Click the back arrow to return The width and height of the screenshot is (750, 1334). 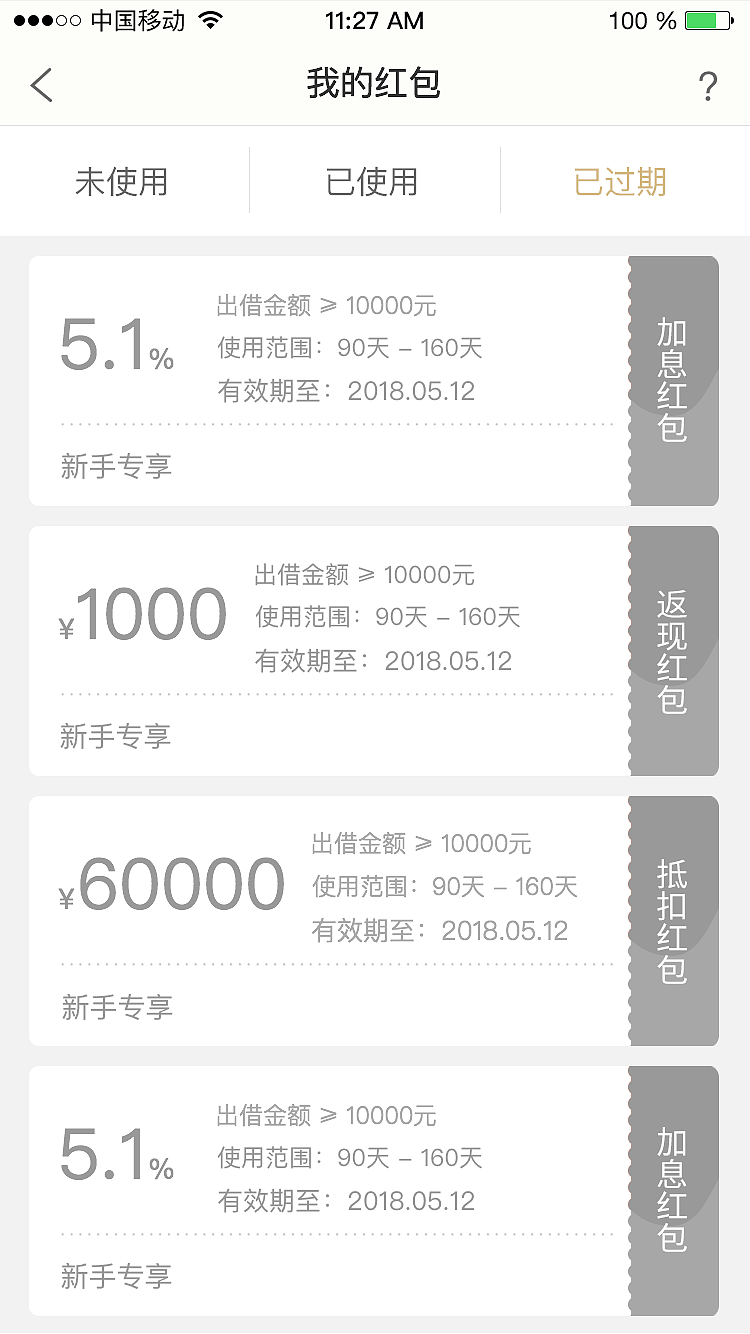coord(41,85)
